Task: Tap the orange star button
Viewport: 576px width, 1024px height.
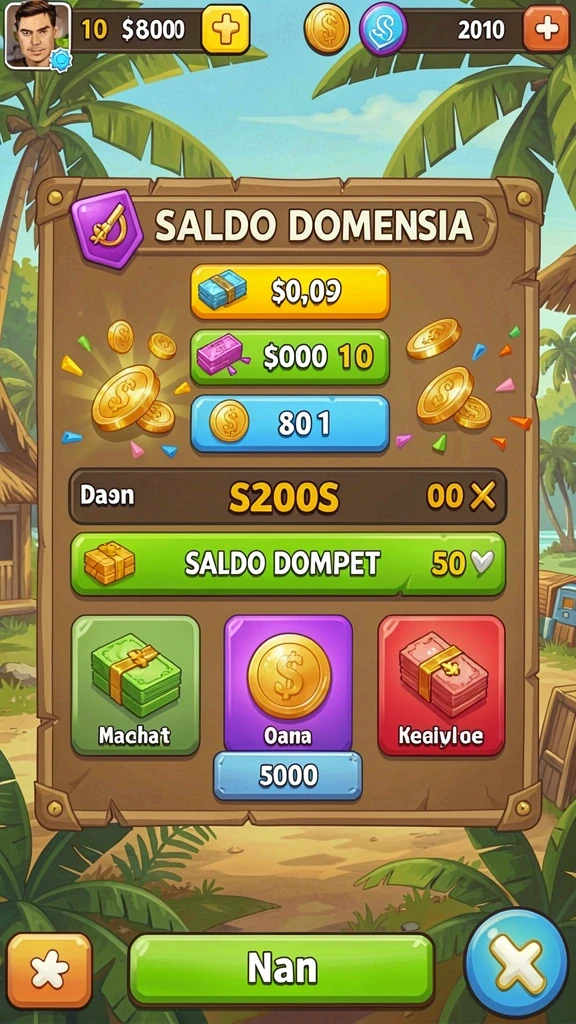Action: pos(50,970)
